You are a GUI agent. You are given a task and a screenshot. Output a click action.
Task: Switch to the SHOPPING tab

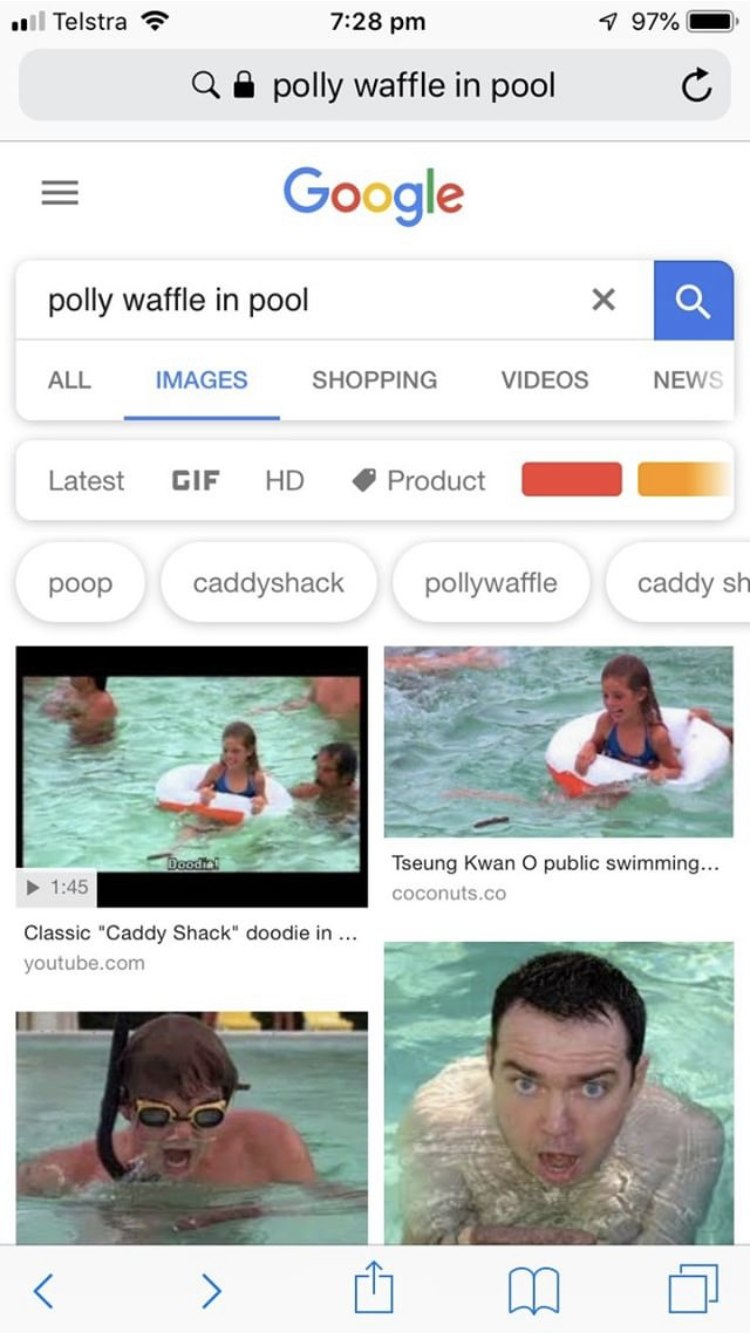click(x=374, y=380)
